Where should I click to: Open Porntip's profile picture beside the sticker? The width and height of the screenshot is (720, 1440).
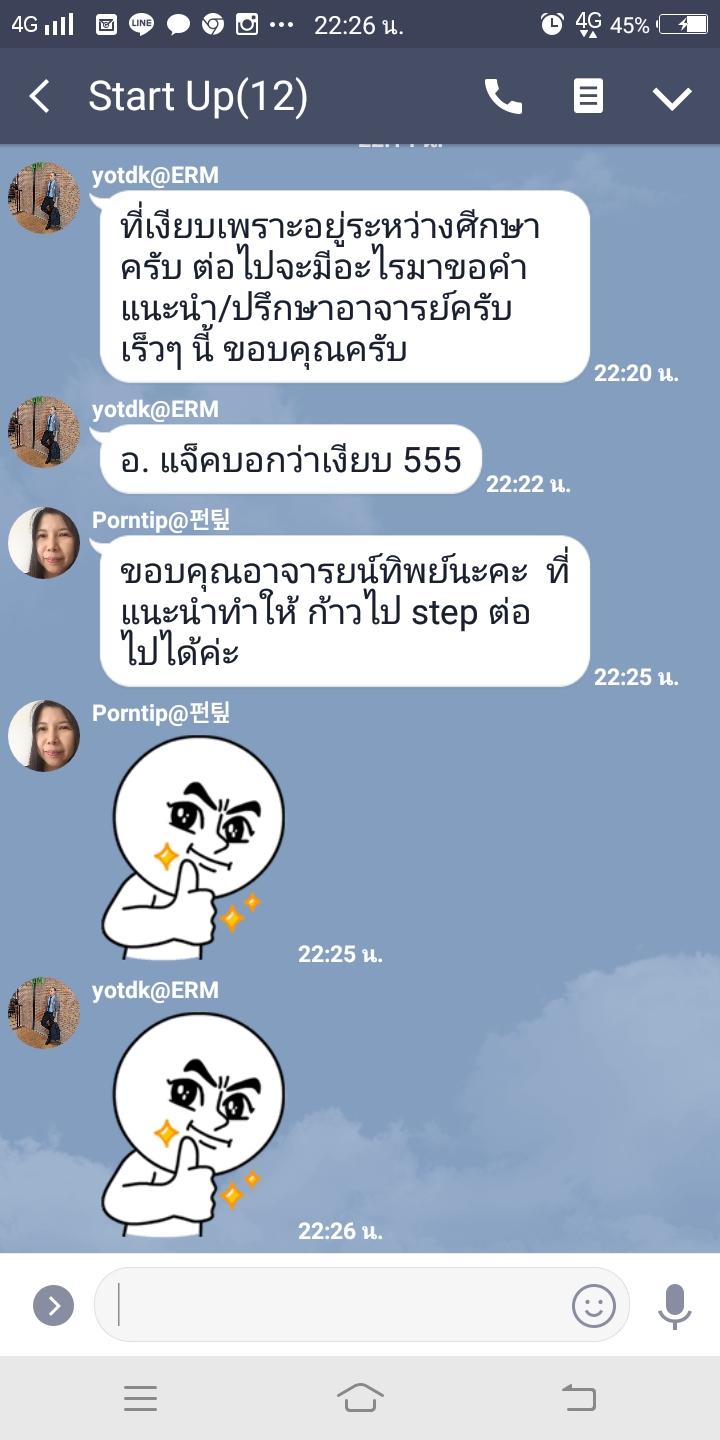(x=44, y=736)
